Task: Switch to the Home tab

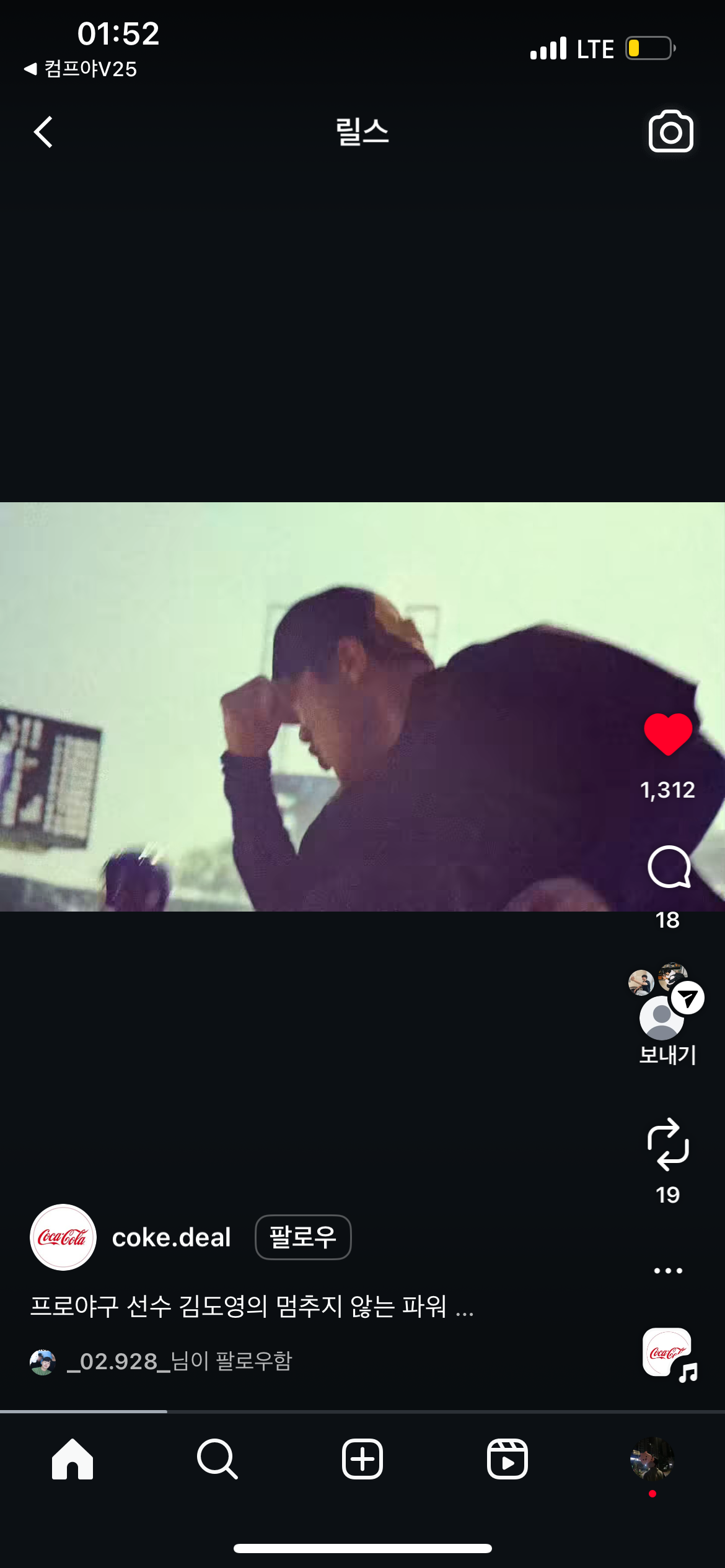Action: pyautogui.click(x=72, y=1459)
